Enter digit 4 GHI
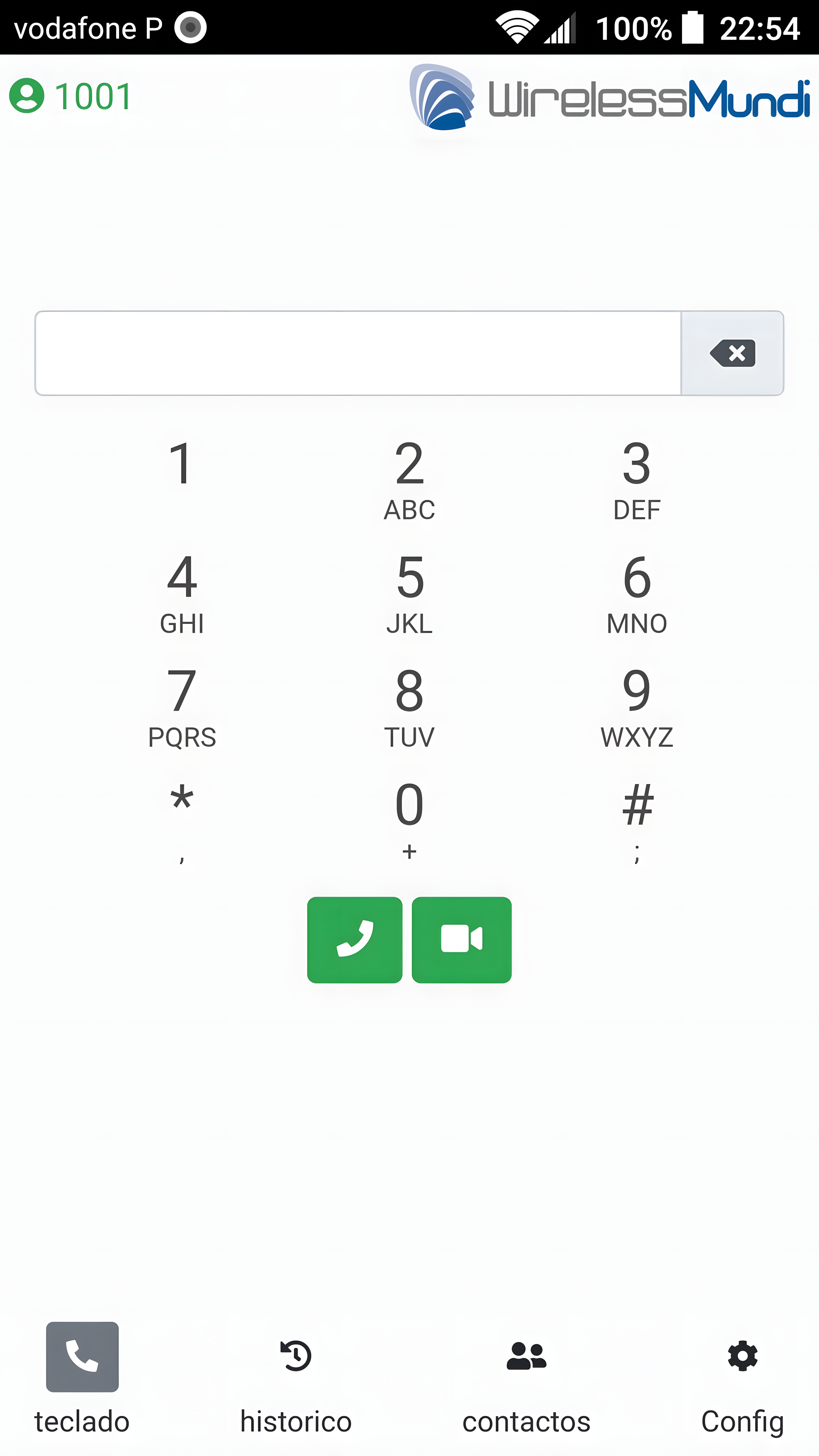The image size is (819, 1456). (181, 593)
